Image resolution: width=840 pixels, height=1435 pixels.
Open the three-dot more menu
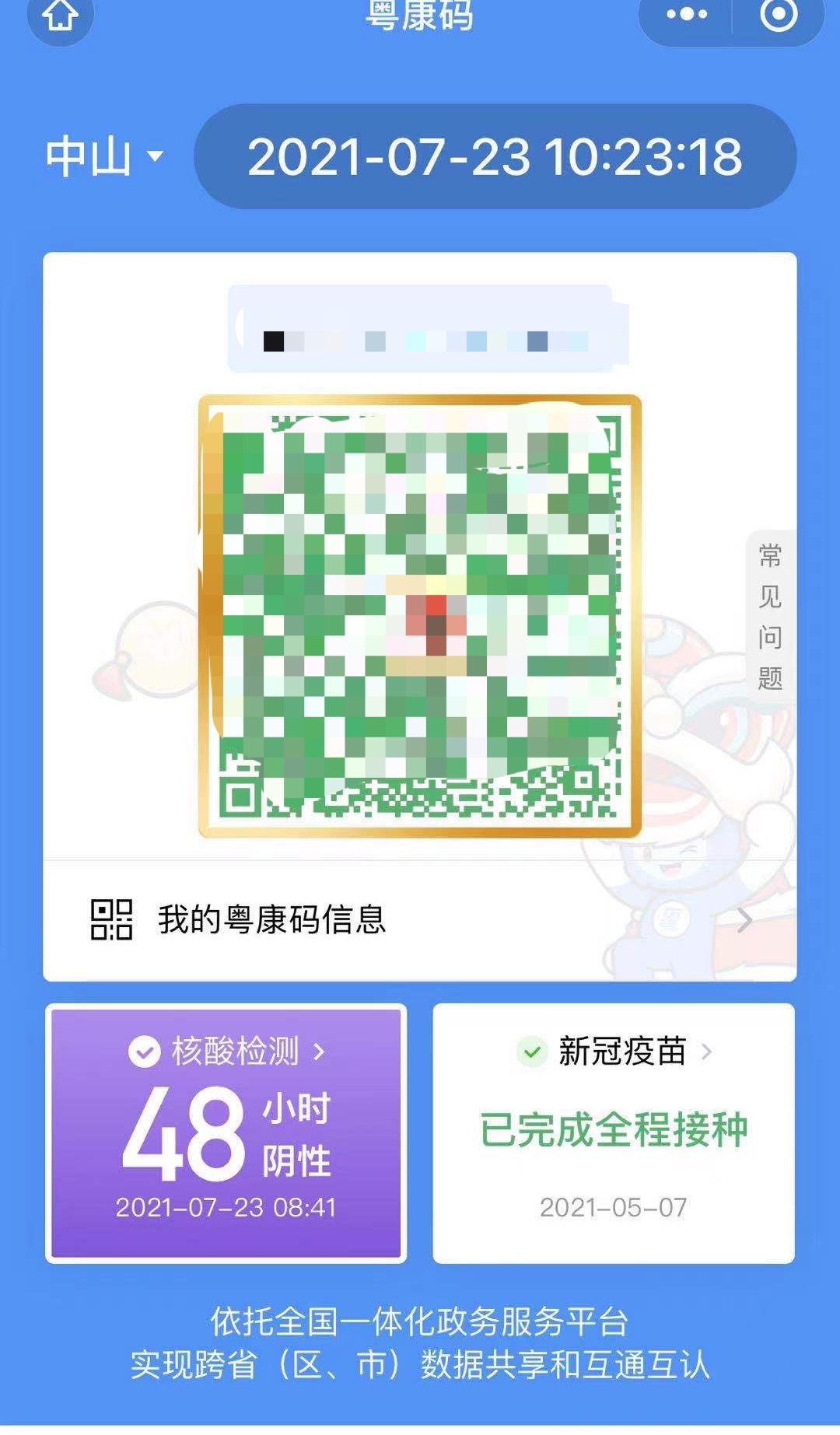click(x=687, y=14)
